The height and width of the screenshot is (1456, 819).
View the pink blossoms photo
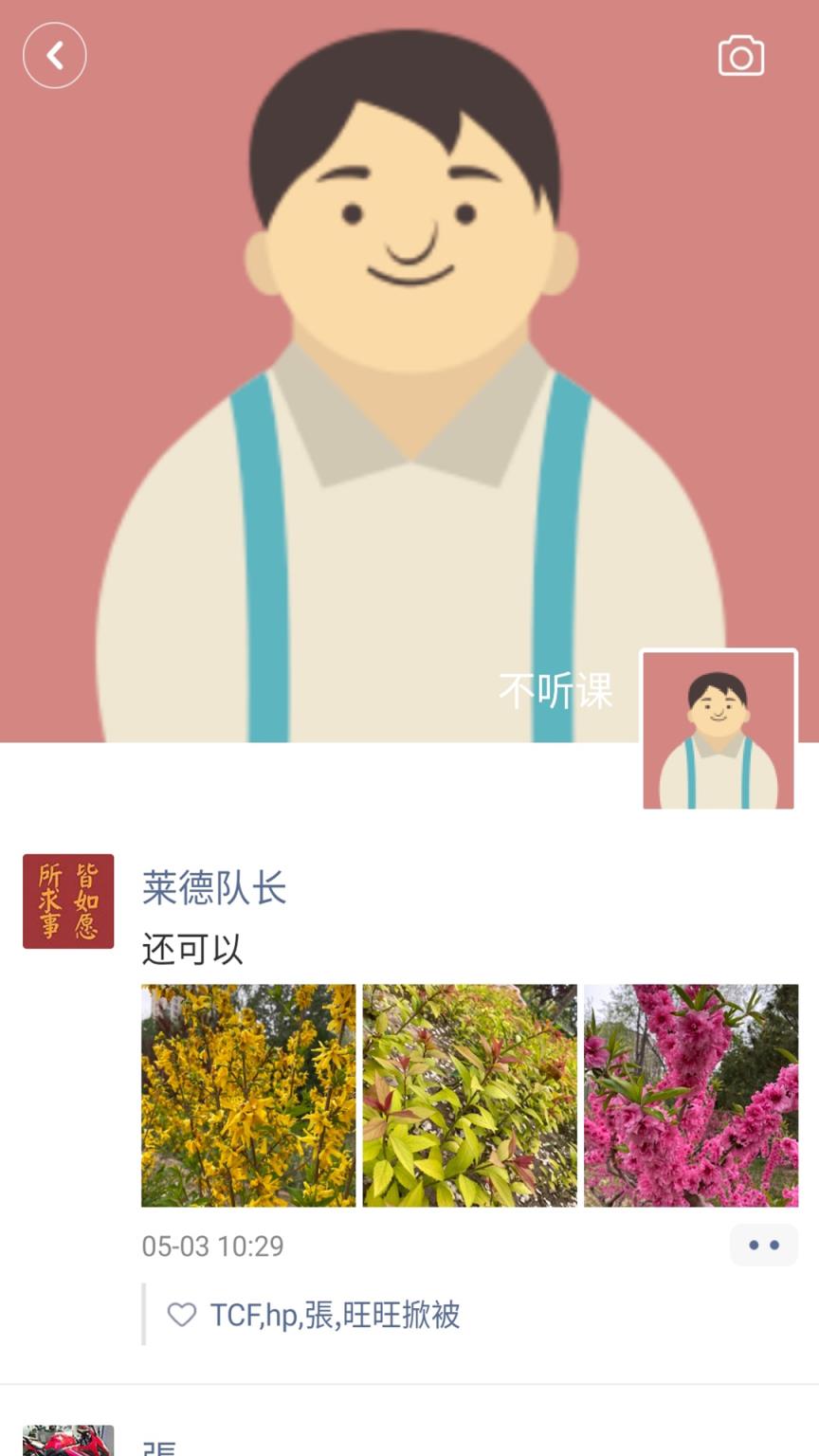tap(691, 1095)
